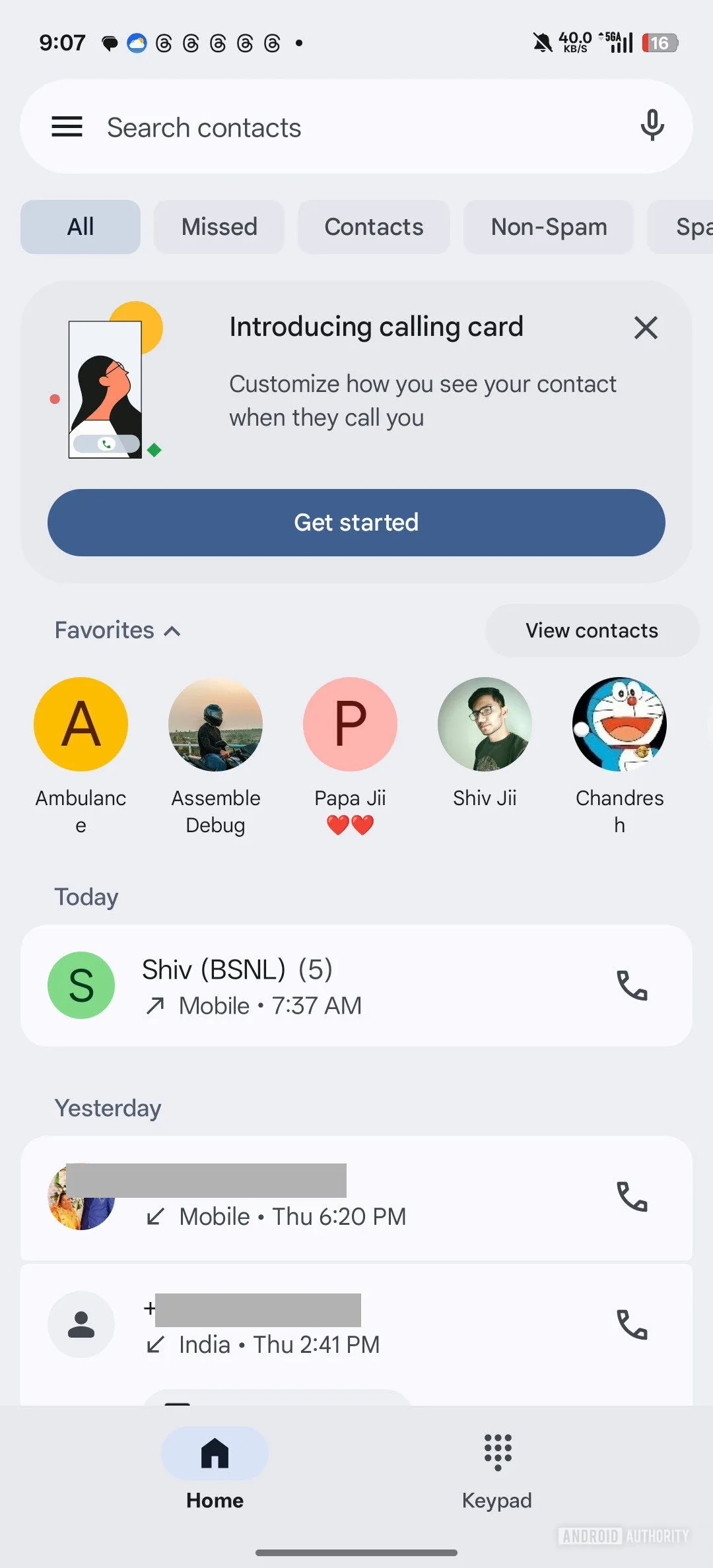
Task: Focus the Search contacts field
Action: click(x=356, y=127)
